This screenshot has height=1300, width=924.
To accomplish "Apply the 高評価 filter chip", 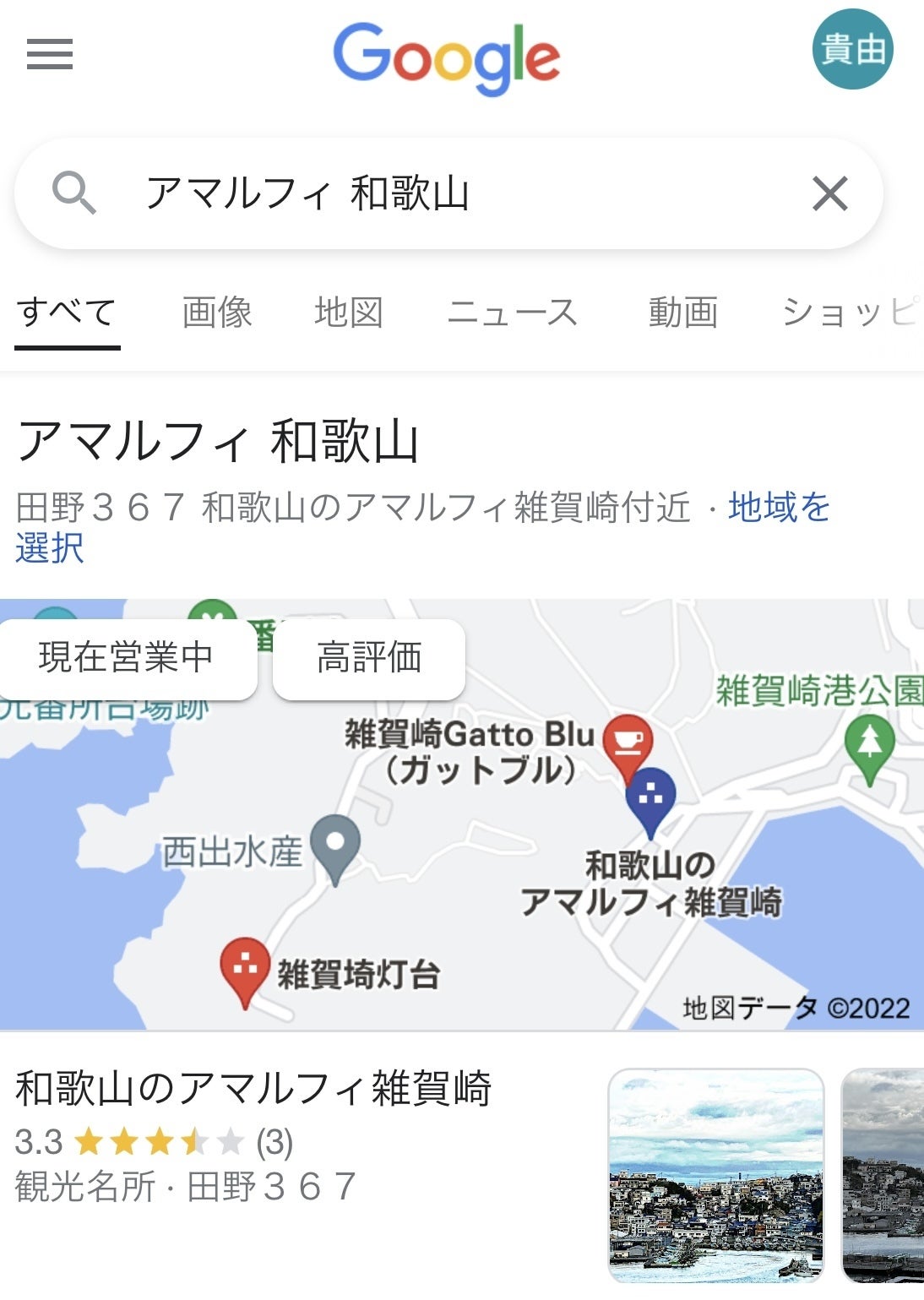I will tap(369, 658).
